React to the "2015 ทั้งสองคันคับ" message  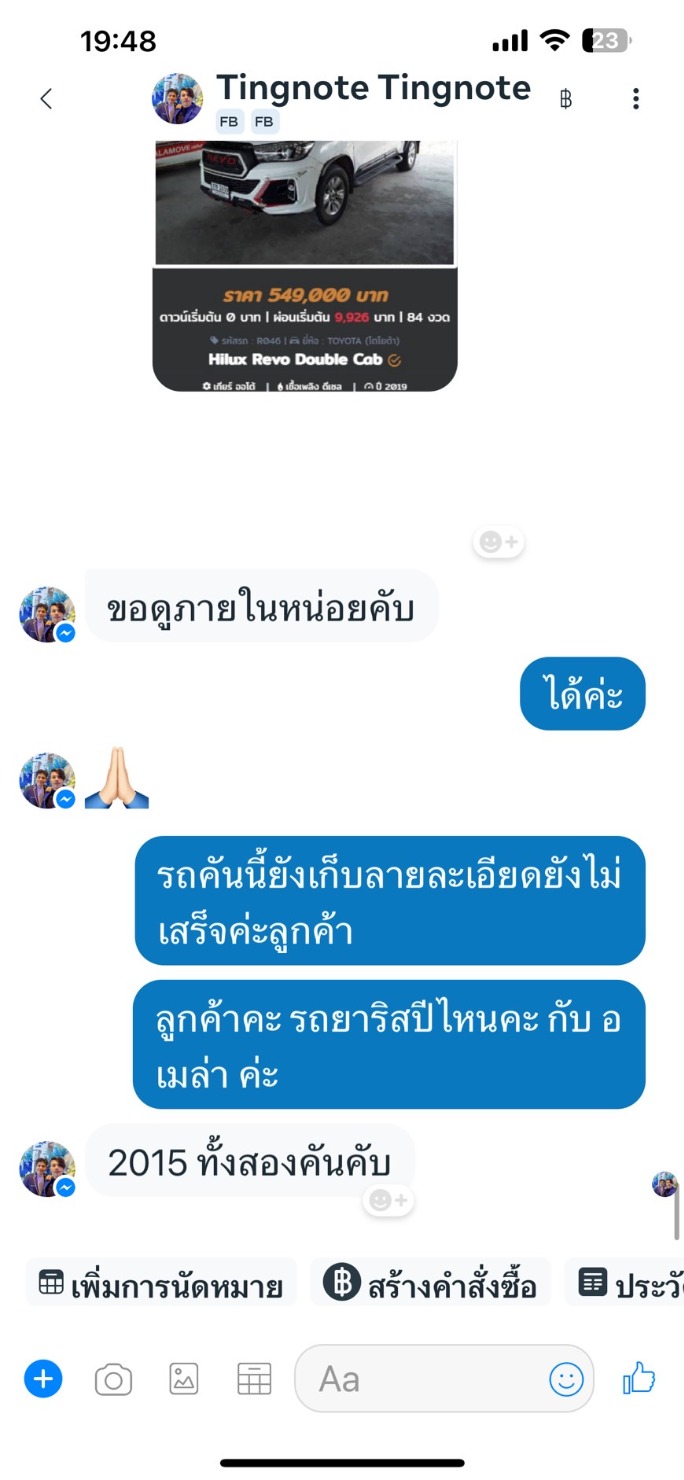(388, 1199)
